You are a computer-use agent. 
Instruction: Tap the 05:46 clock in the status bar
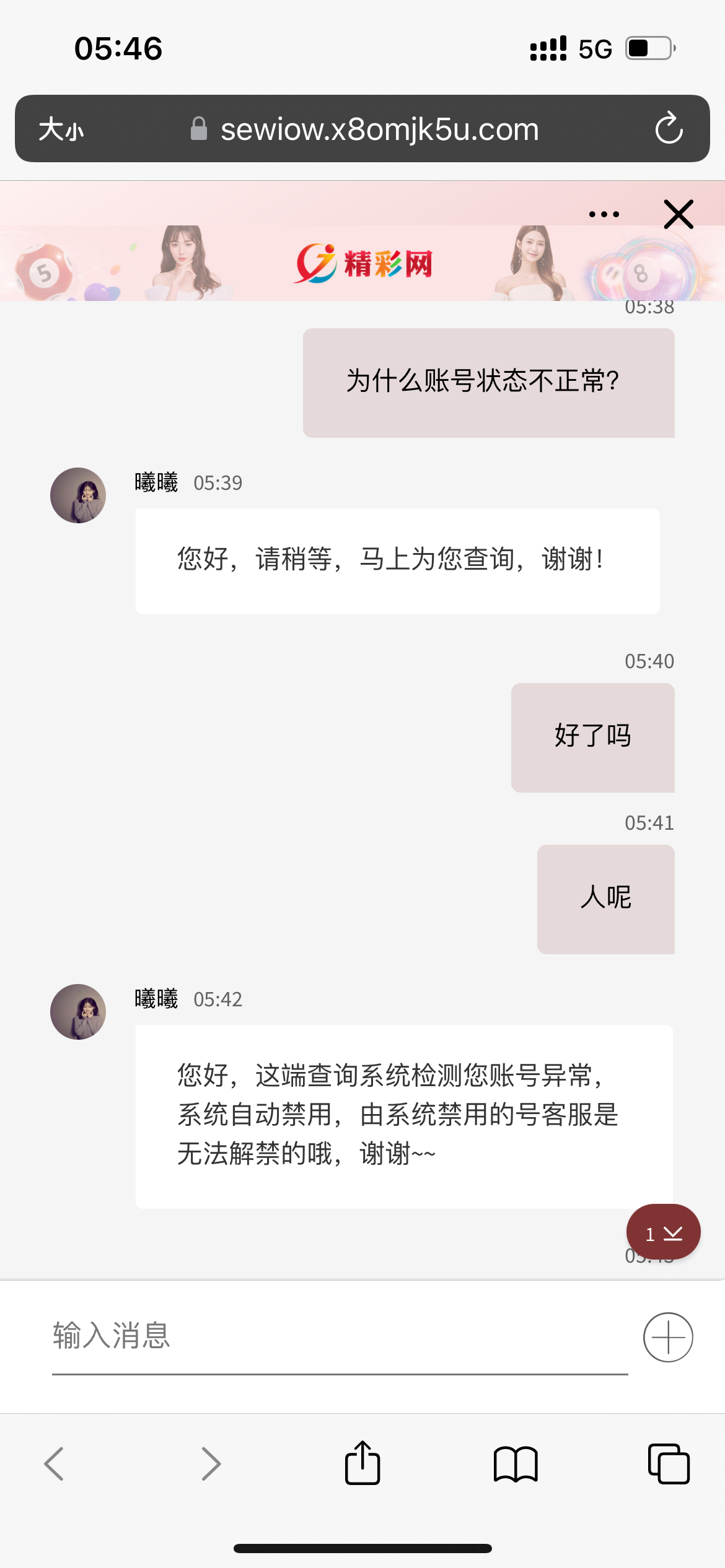tap(118, 48)
